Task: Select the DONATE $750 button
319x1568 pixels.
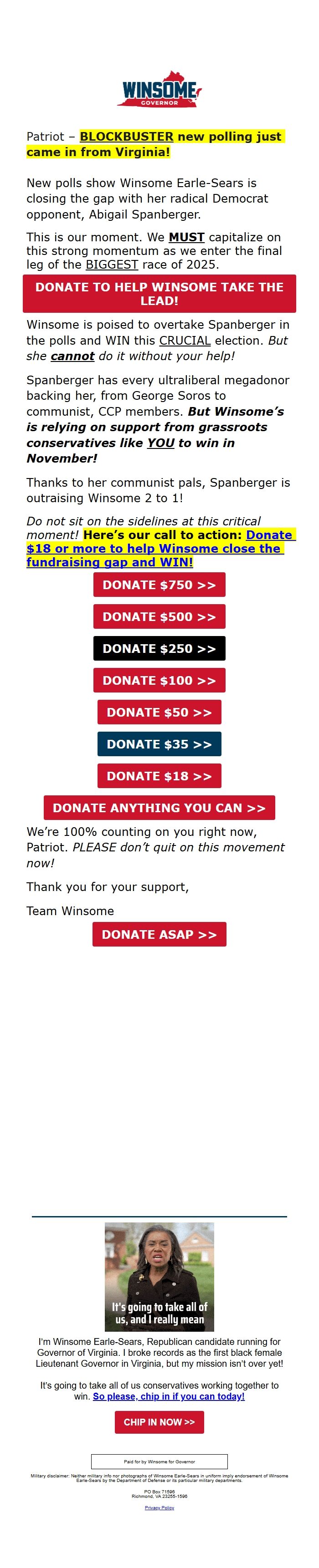Action: pyautogui.click(x=159, y=585)
